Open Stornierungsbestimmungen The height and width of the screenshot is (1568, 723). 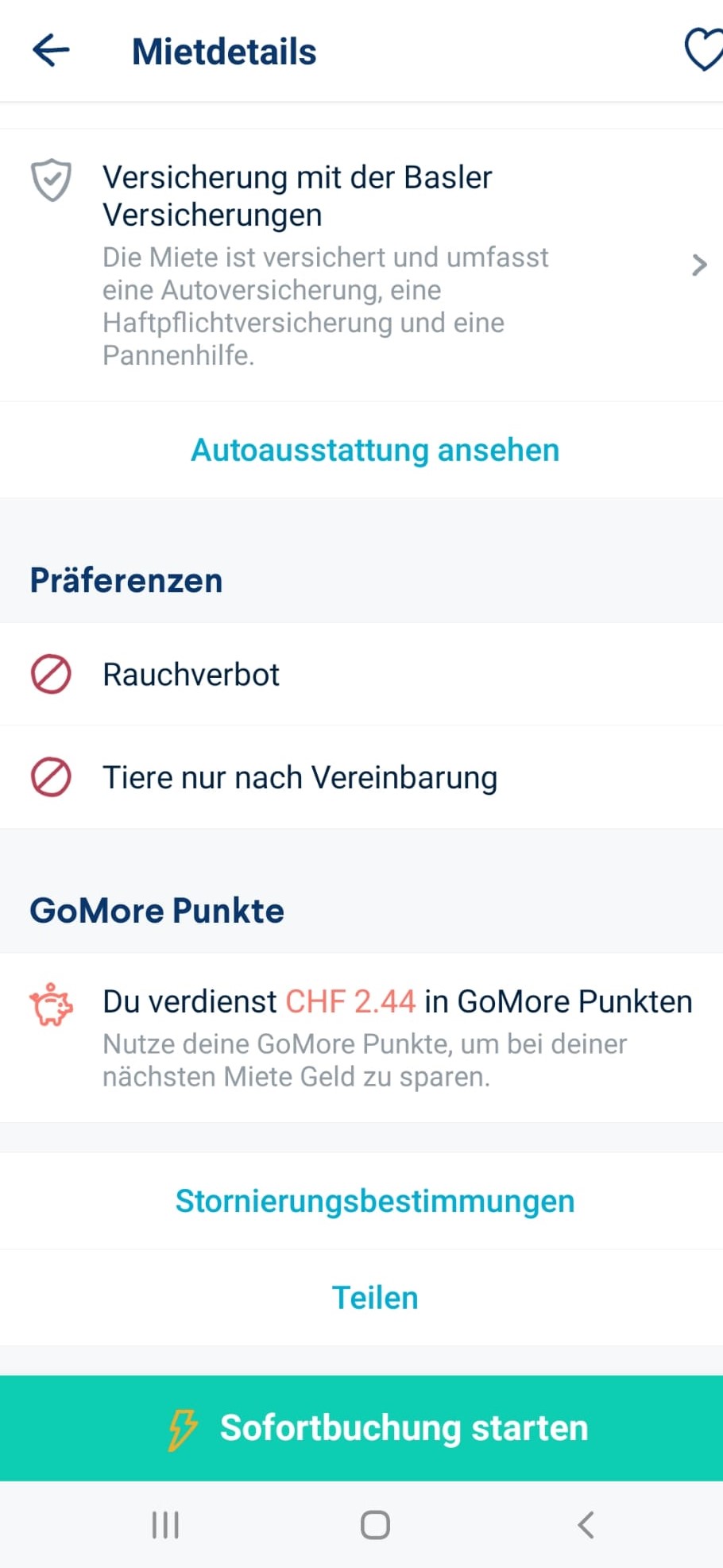click(375, 1201)
